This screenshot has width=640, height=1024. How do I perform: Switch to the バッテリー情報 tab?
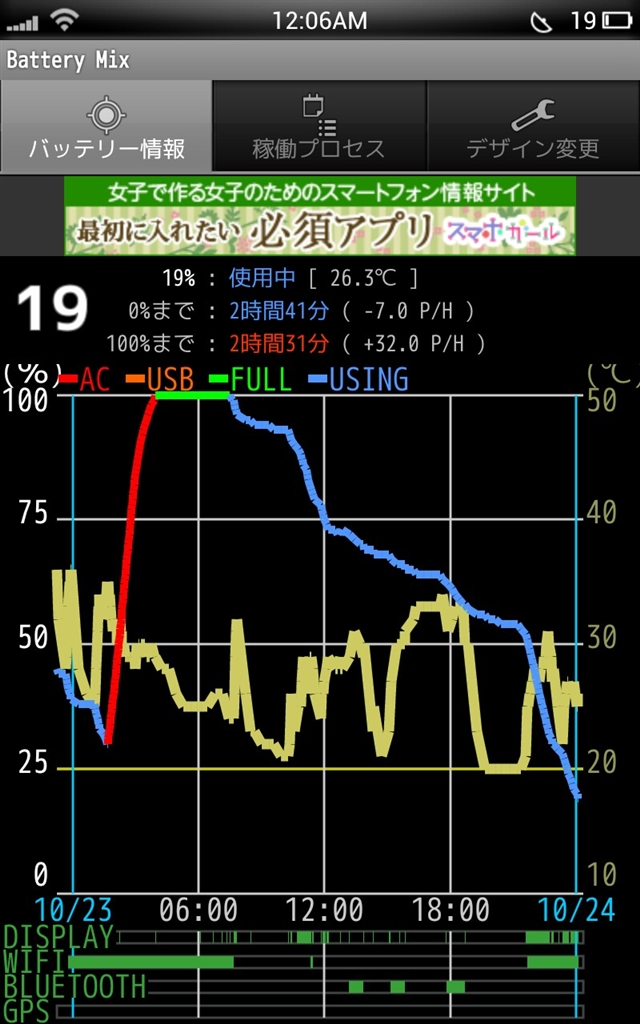tap(106, 128)
